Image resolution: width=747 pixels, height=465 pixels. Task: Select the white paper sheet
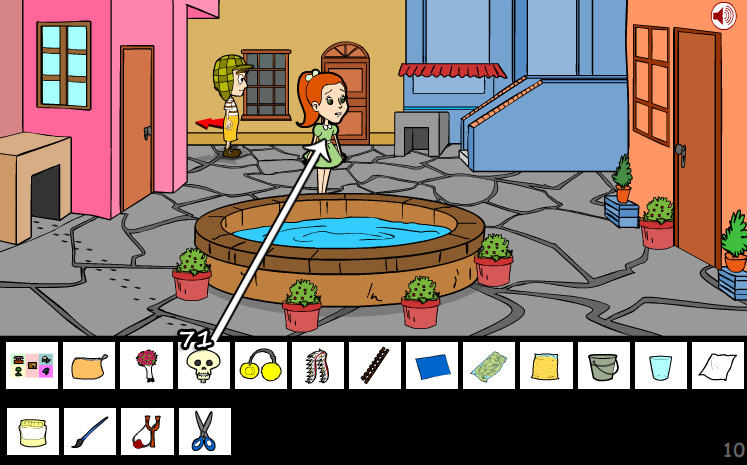click(717, 366)
